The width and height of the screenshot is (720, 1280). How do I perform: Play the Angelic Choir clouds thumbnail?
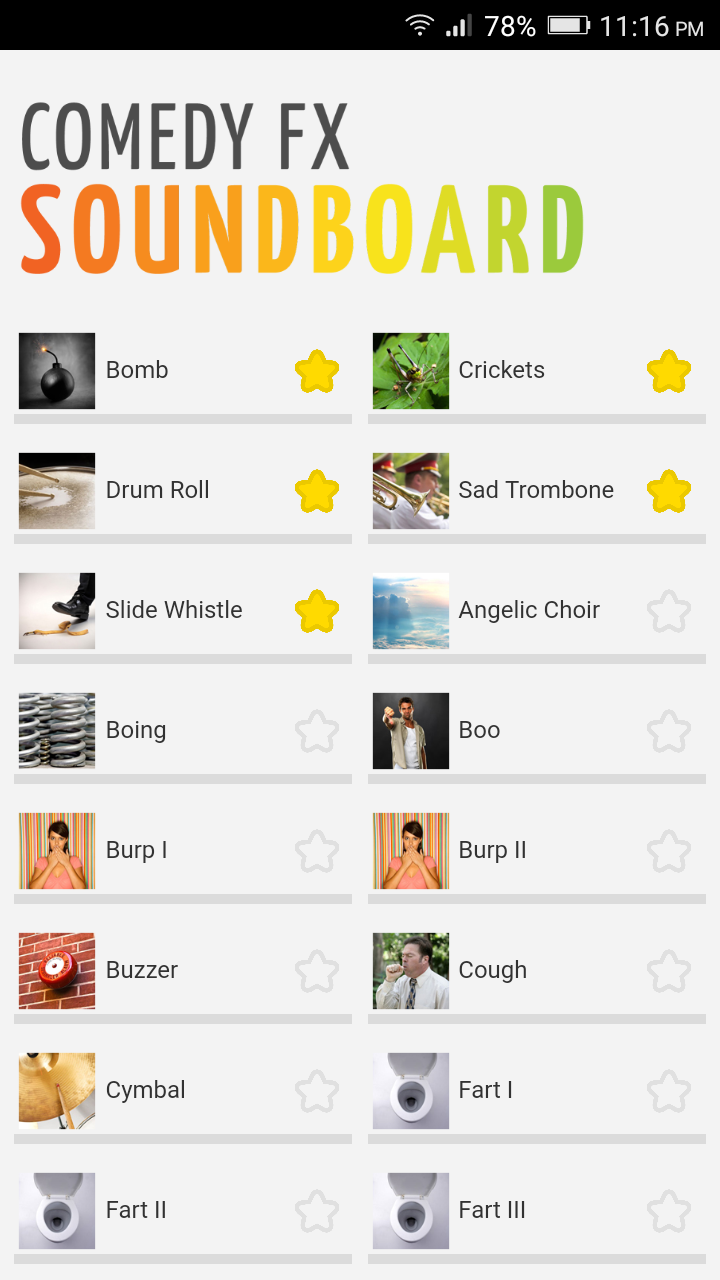click(x=410, y=610)
